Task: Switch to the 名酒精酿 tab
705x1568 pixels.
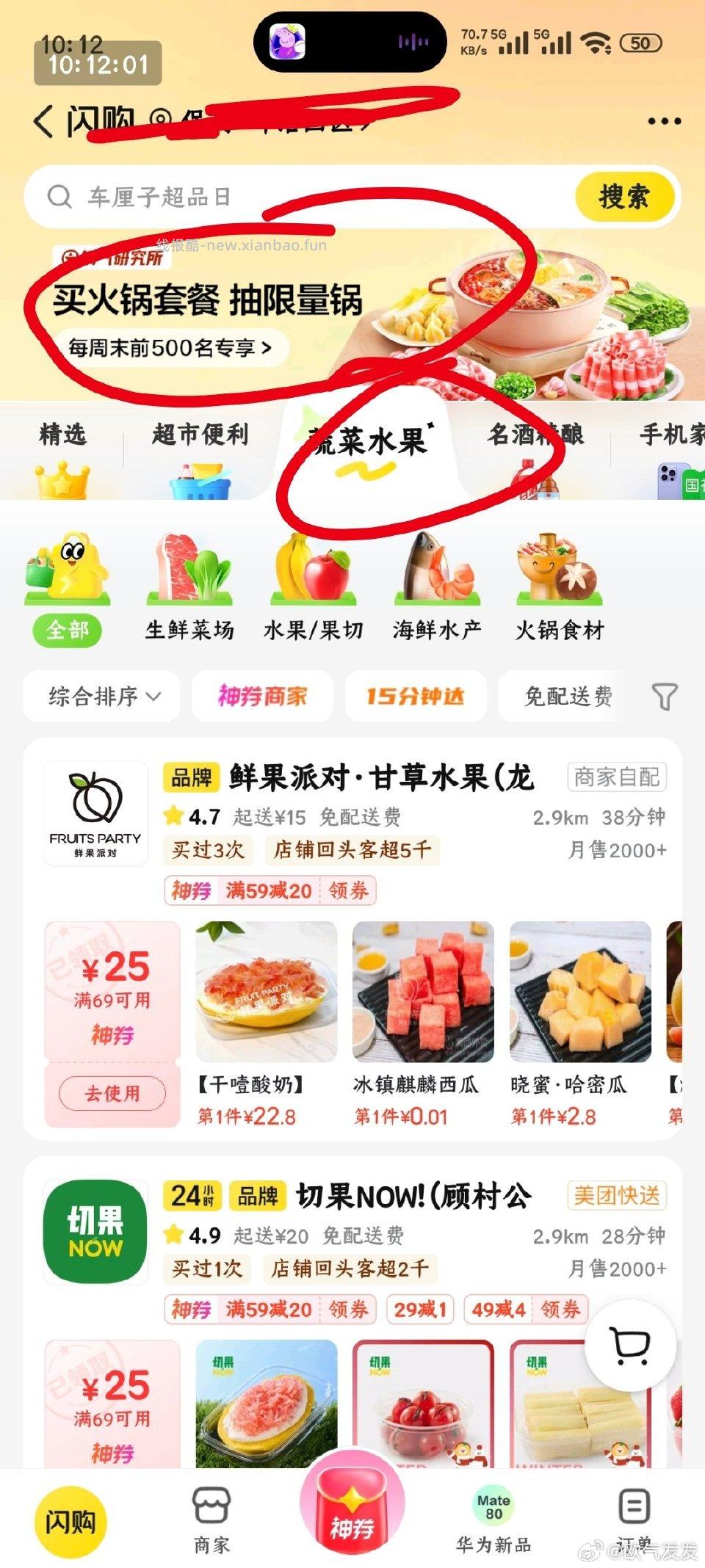Action: pos(535,435)
